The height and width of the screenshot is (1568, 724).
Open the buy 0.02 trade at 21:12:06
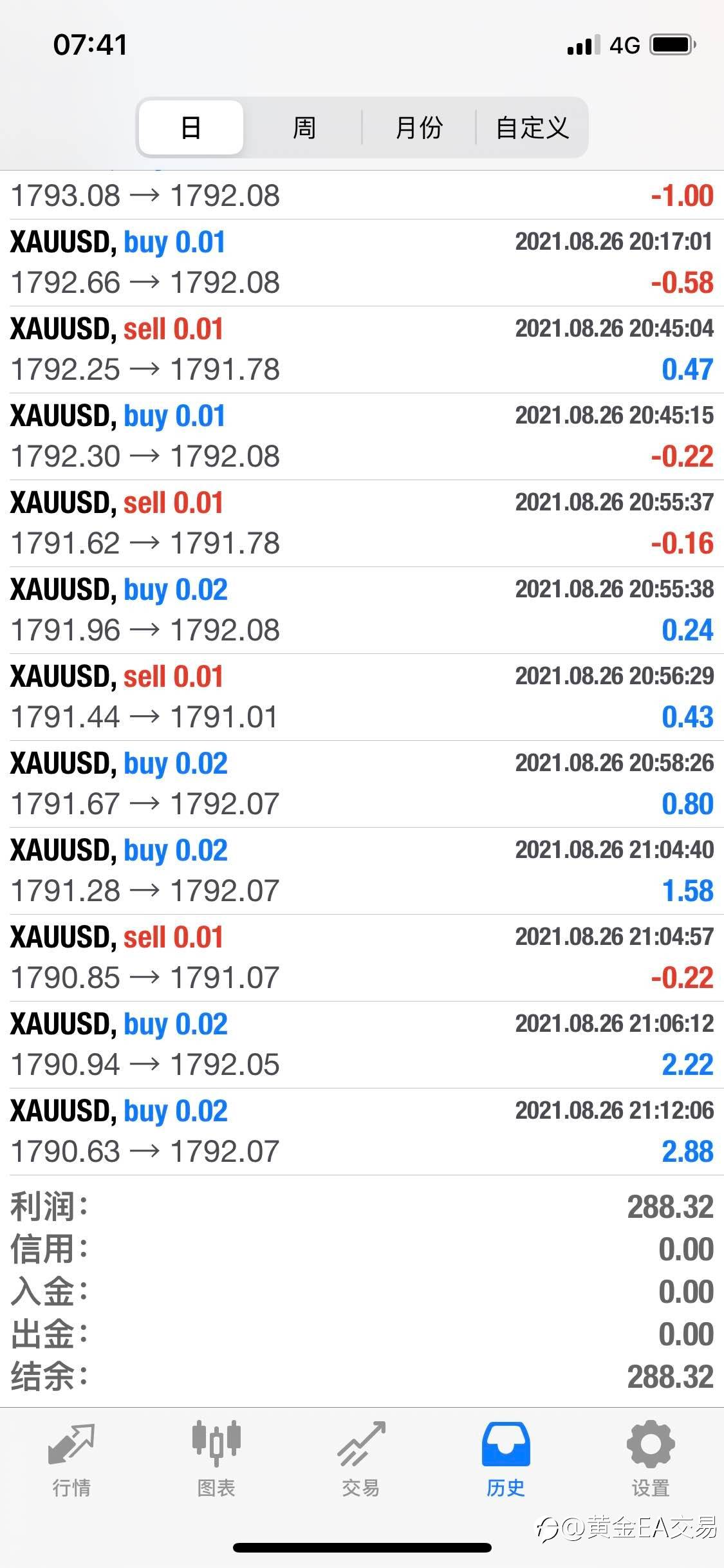(362, 1132)
